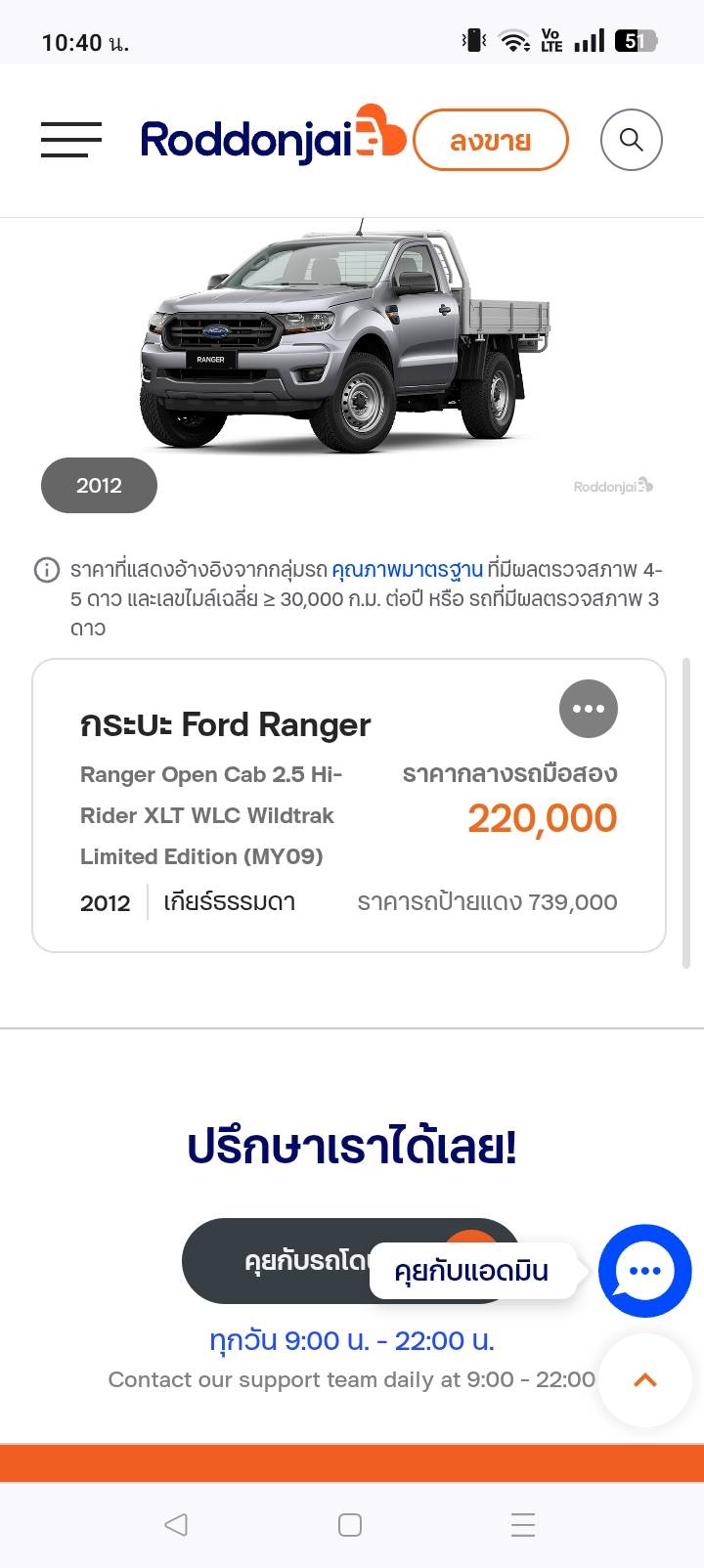Open the hamburger drawer menu
This screenshot has height=1568, width=704.
point(70,140)
